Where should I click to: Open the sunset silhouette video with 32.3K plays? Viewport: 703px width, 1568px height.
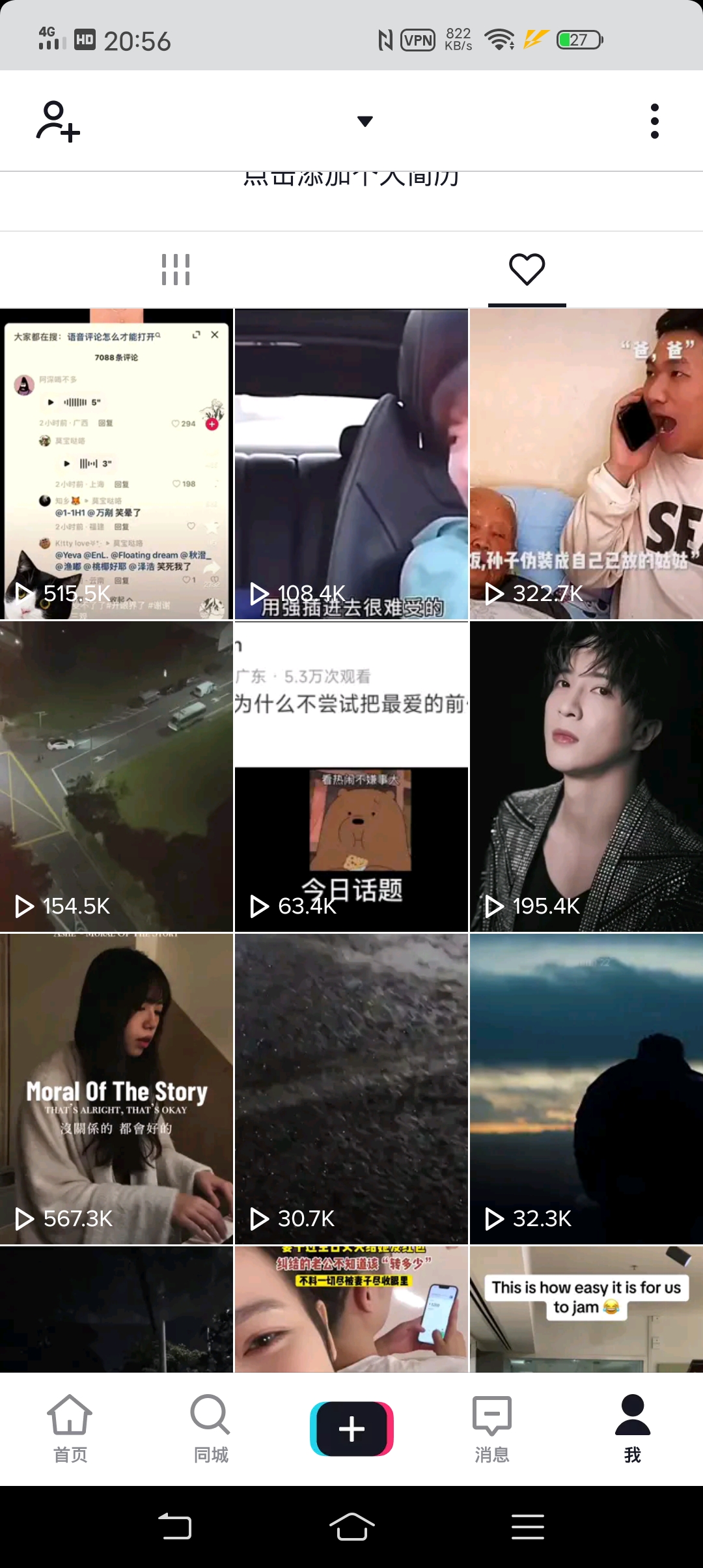click(586, 1089)
